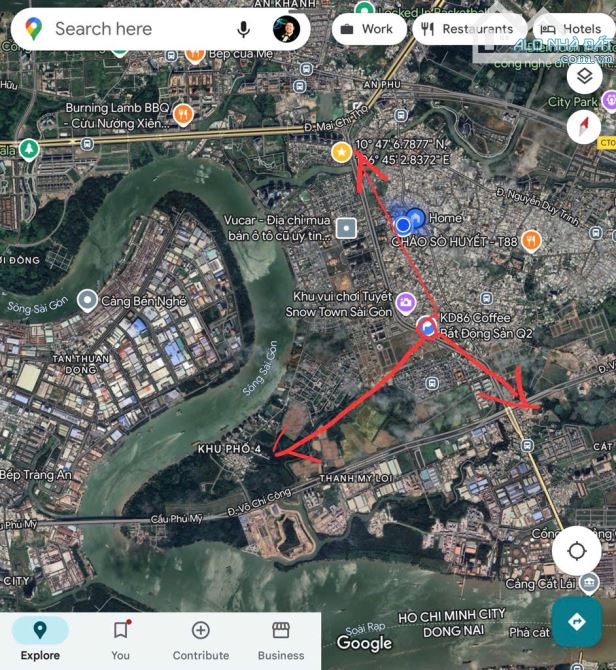Reset the map compass to north
Screen dimensions: 616x670
583,126
